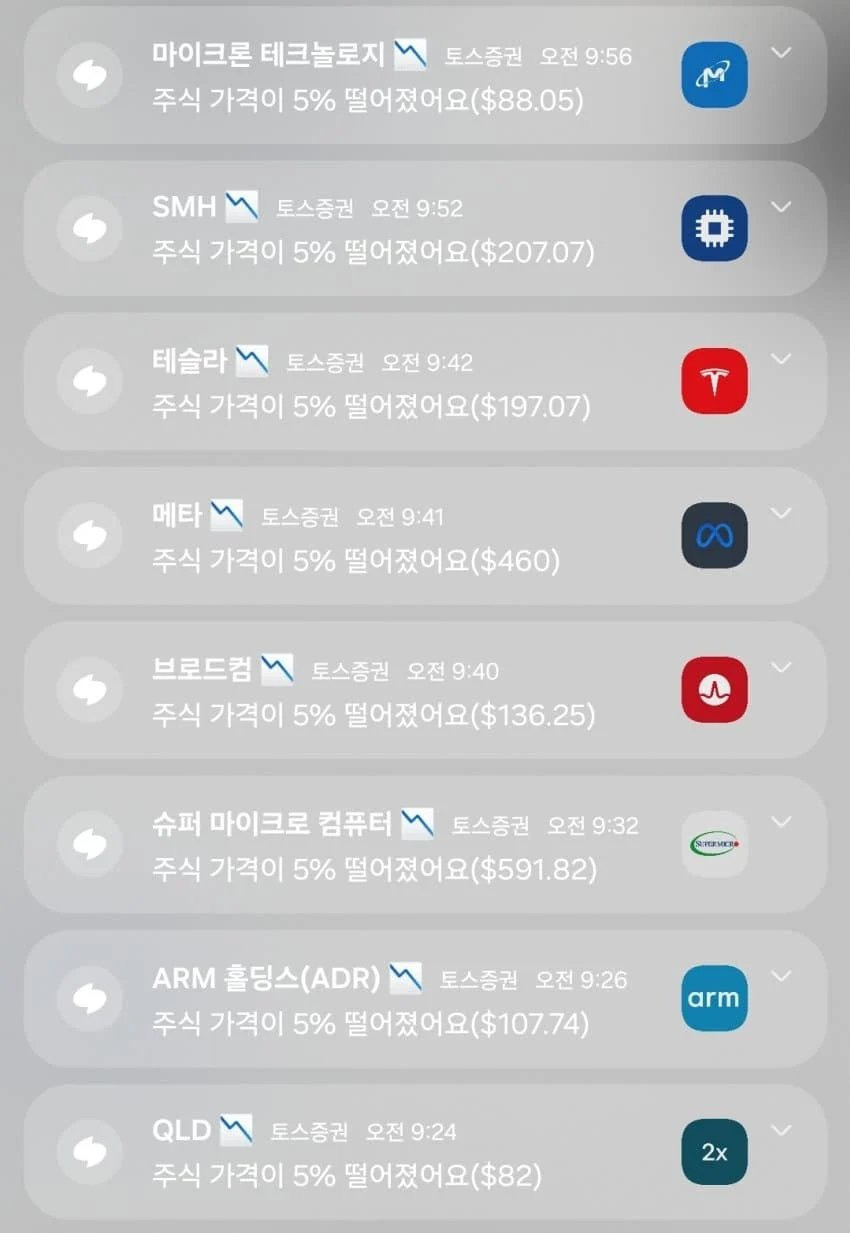Viewport: 850px width, 1233px height.
Task: Tap the Meta infinity logo icon
Action: (713, 536)
